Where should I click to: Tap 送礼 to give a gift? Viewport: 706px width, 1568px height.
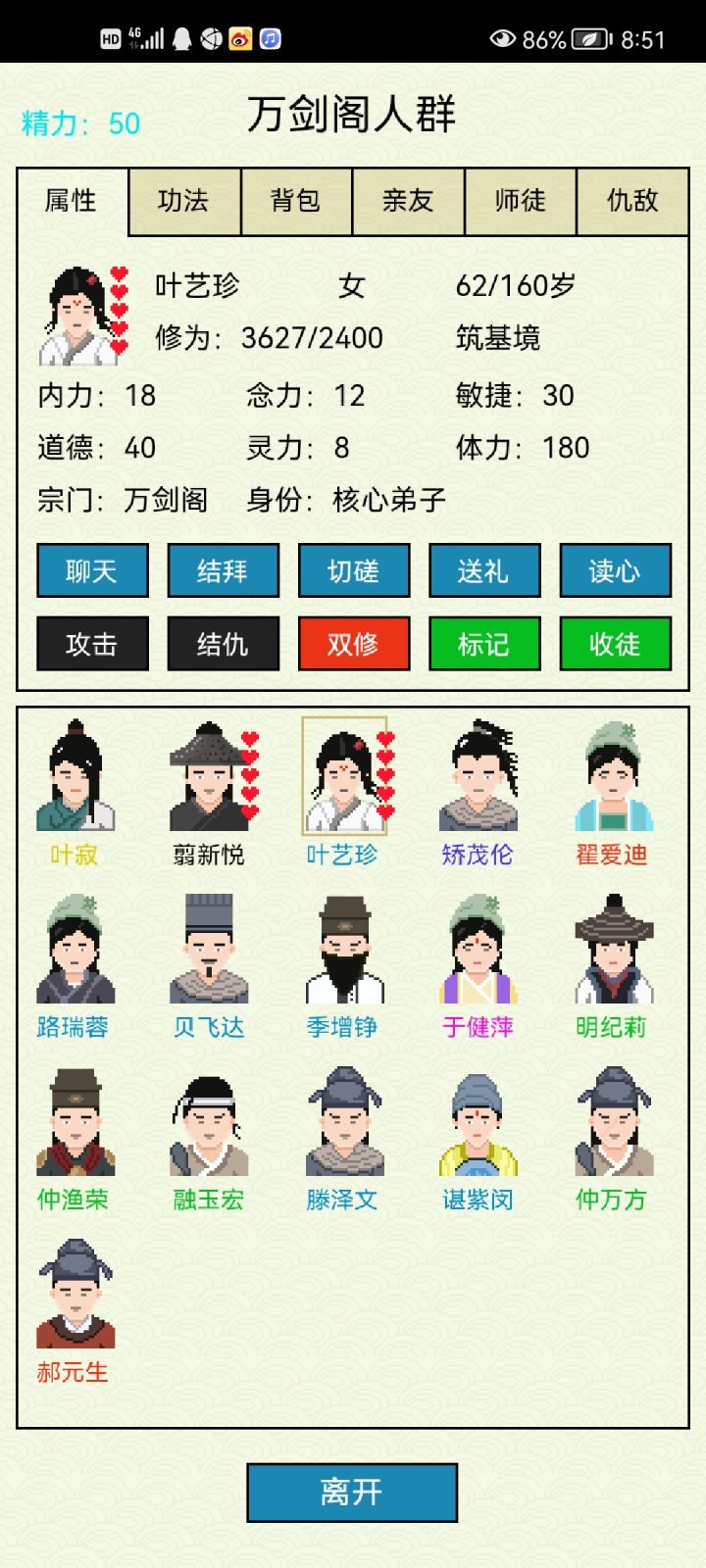click(484, 571)
